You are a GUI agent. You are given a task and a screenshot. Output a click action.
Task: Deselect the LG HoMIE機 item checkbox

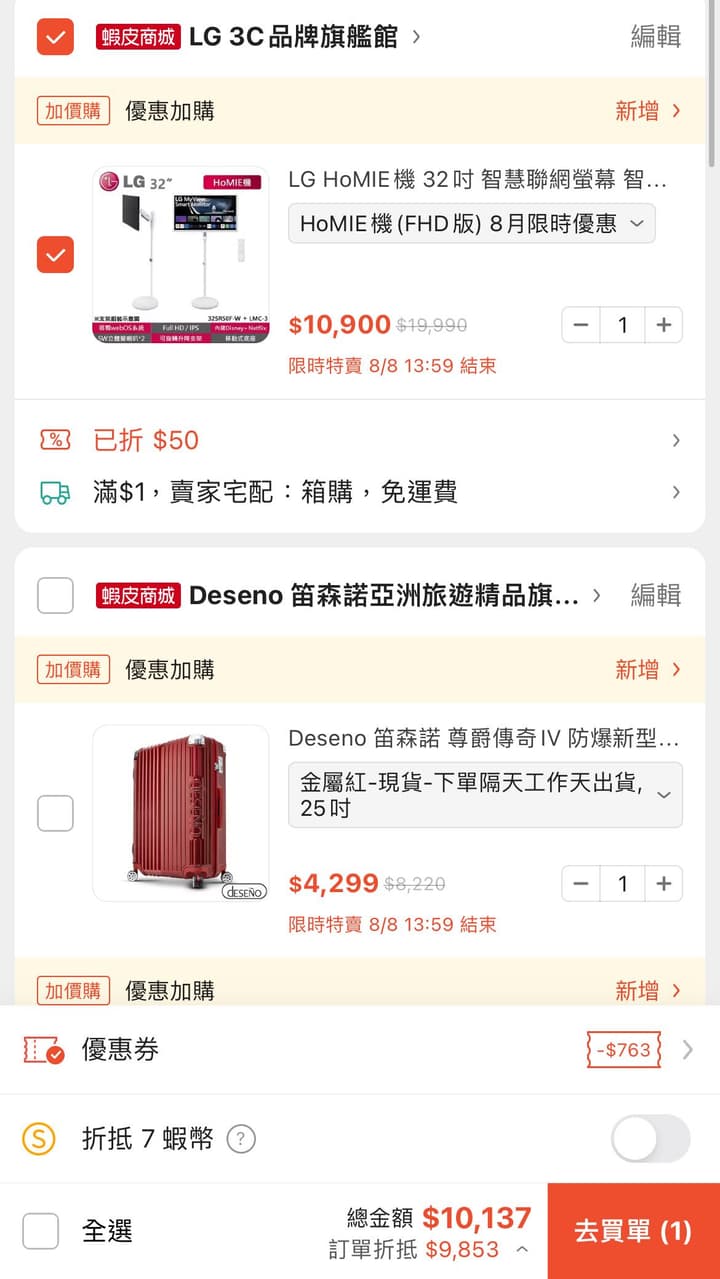[55, 254]
